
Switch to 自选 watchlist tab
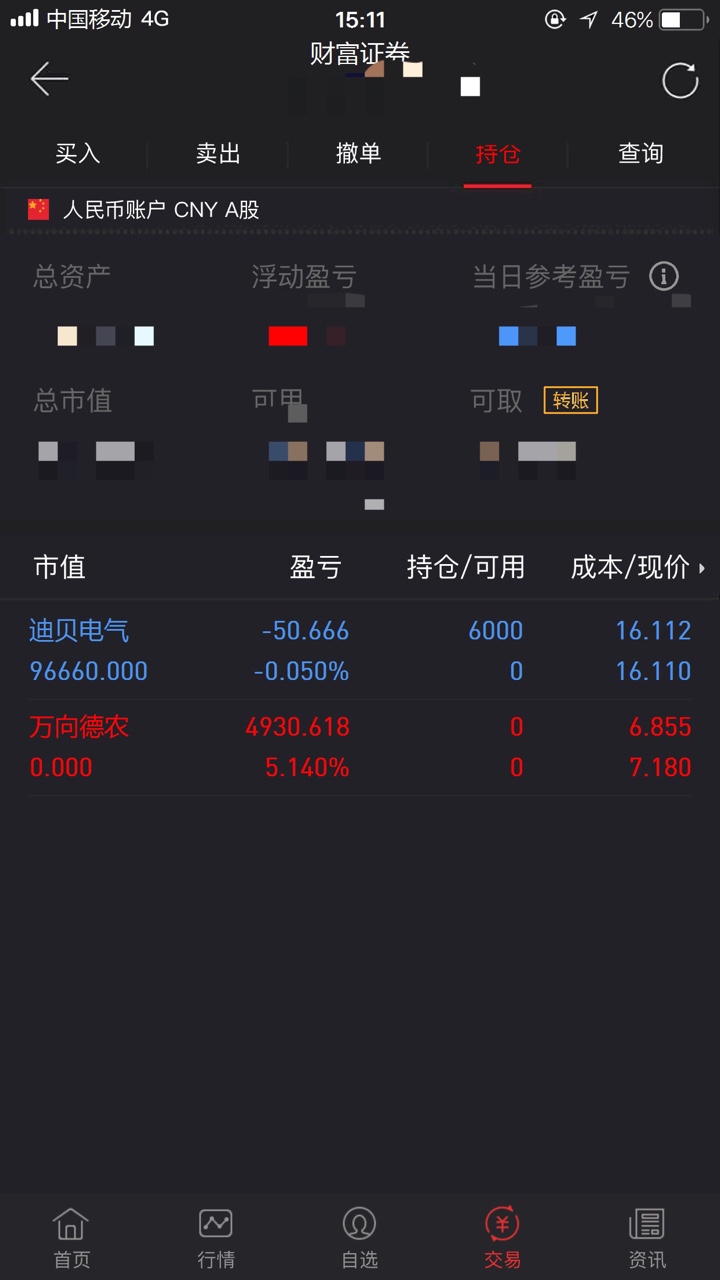click(359, 1237)
